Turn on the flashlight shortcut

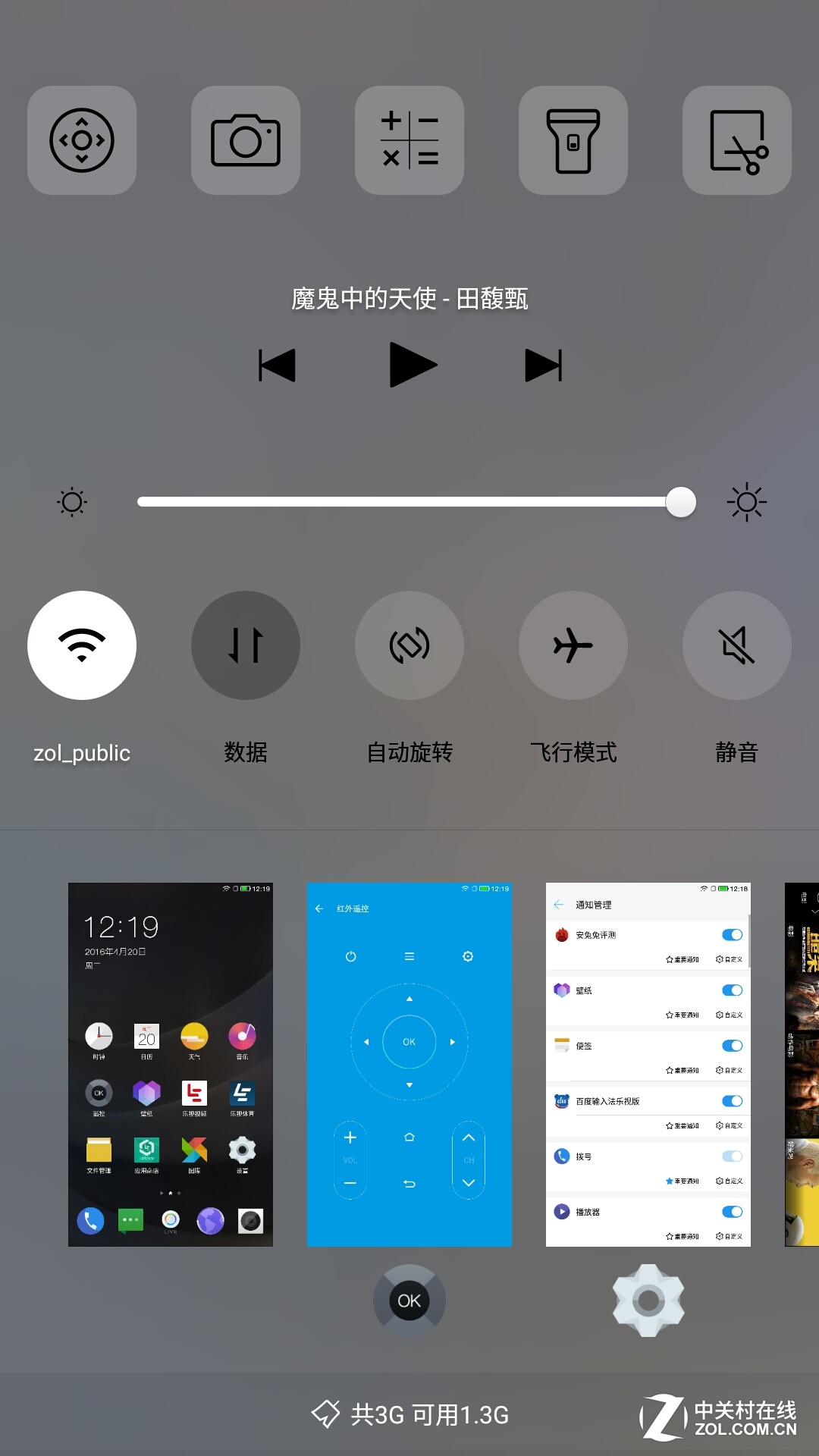[573, 140]
